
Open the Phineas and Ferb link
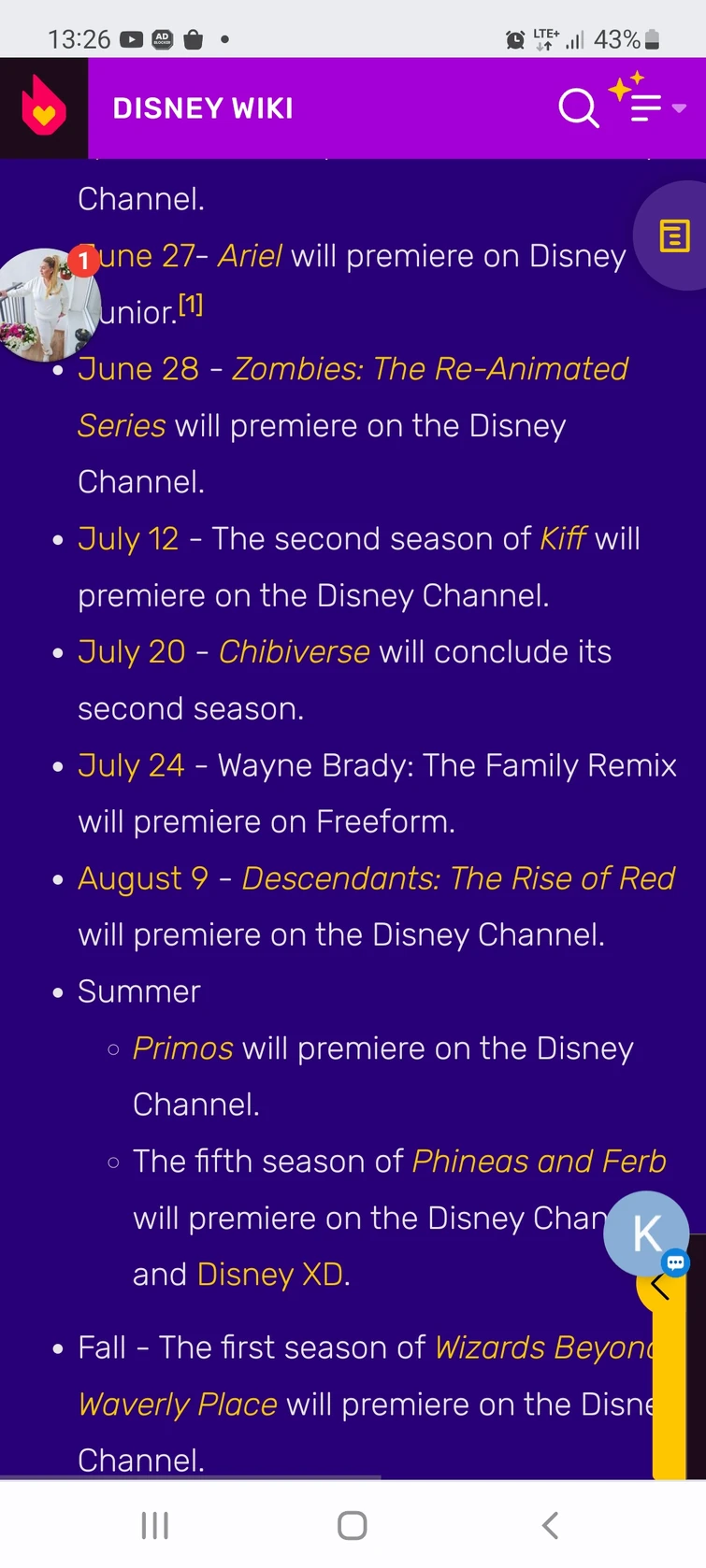coord(539,1162)
